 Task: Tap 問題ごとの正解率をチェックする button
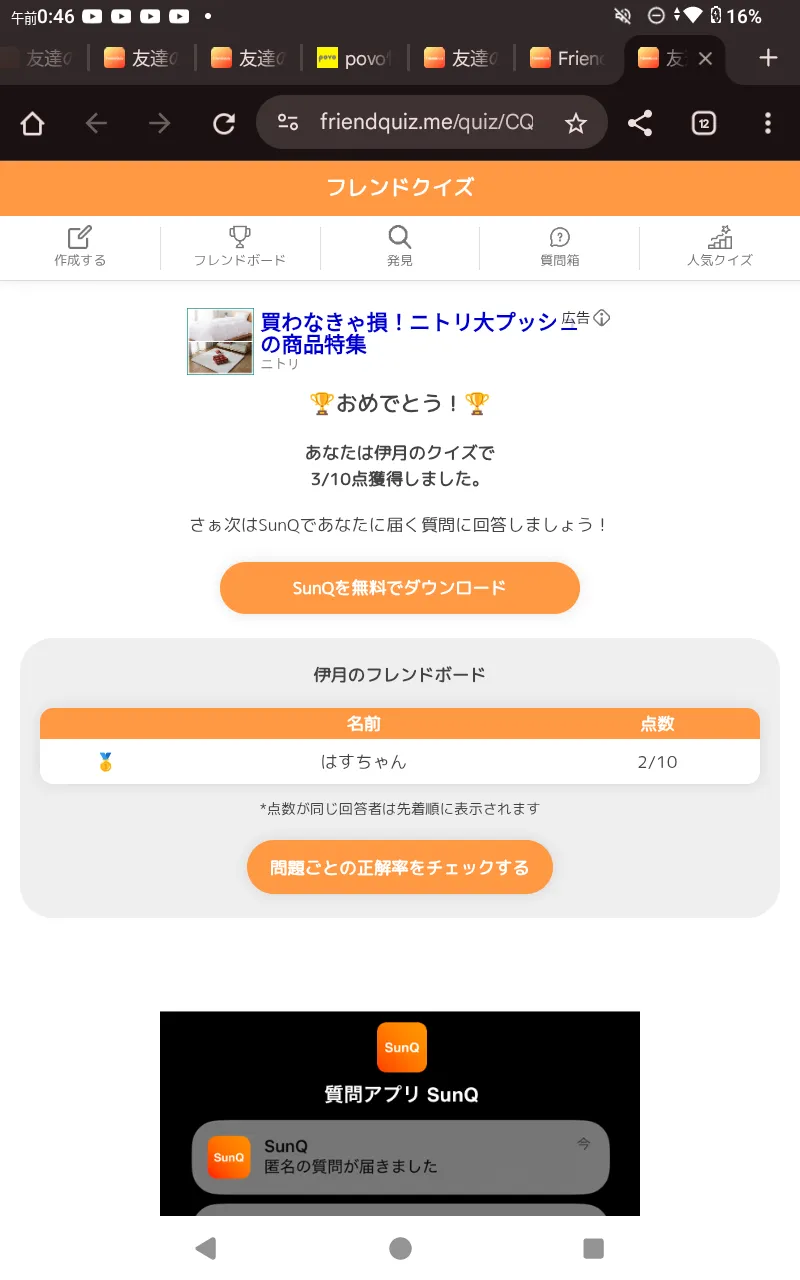[400, 867]
